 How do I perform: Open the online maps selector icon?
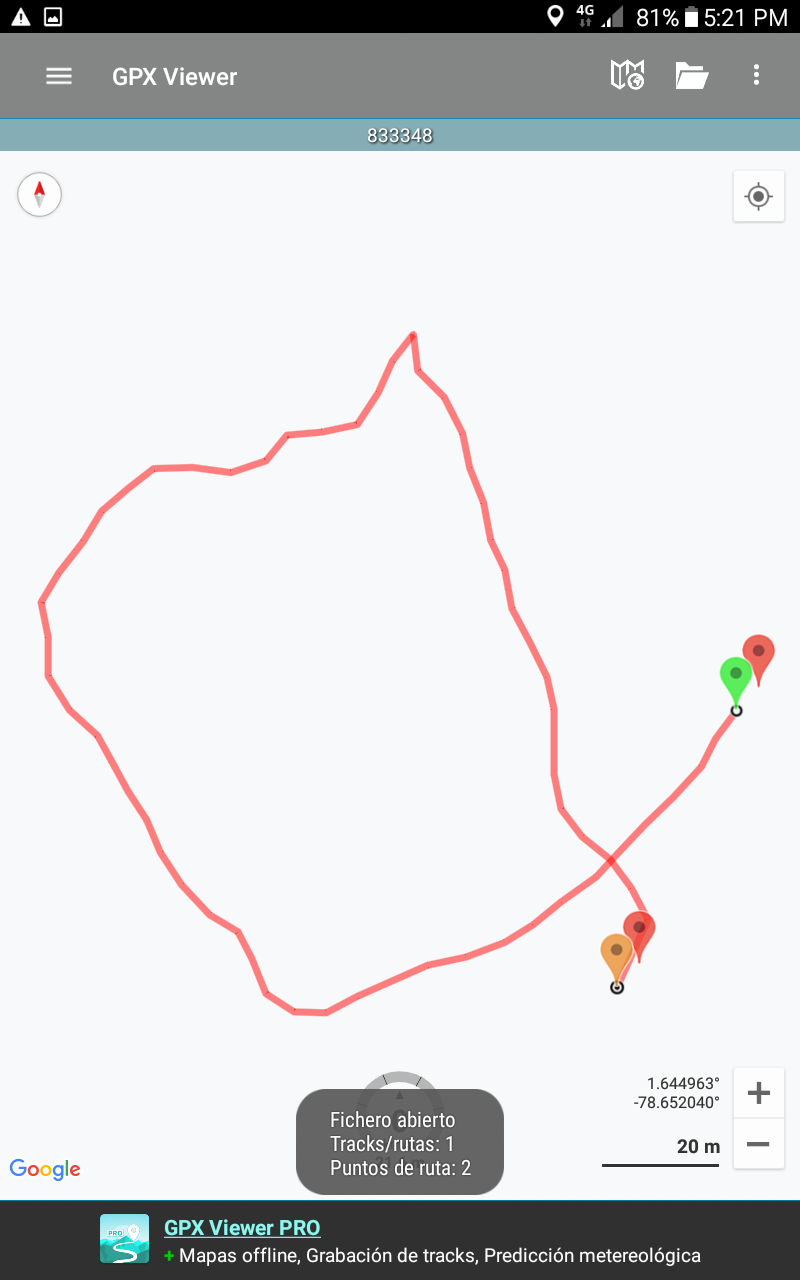pyautogui.click(x=627, y=75)
